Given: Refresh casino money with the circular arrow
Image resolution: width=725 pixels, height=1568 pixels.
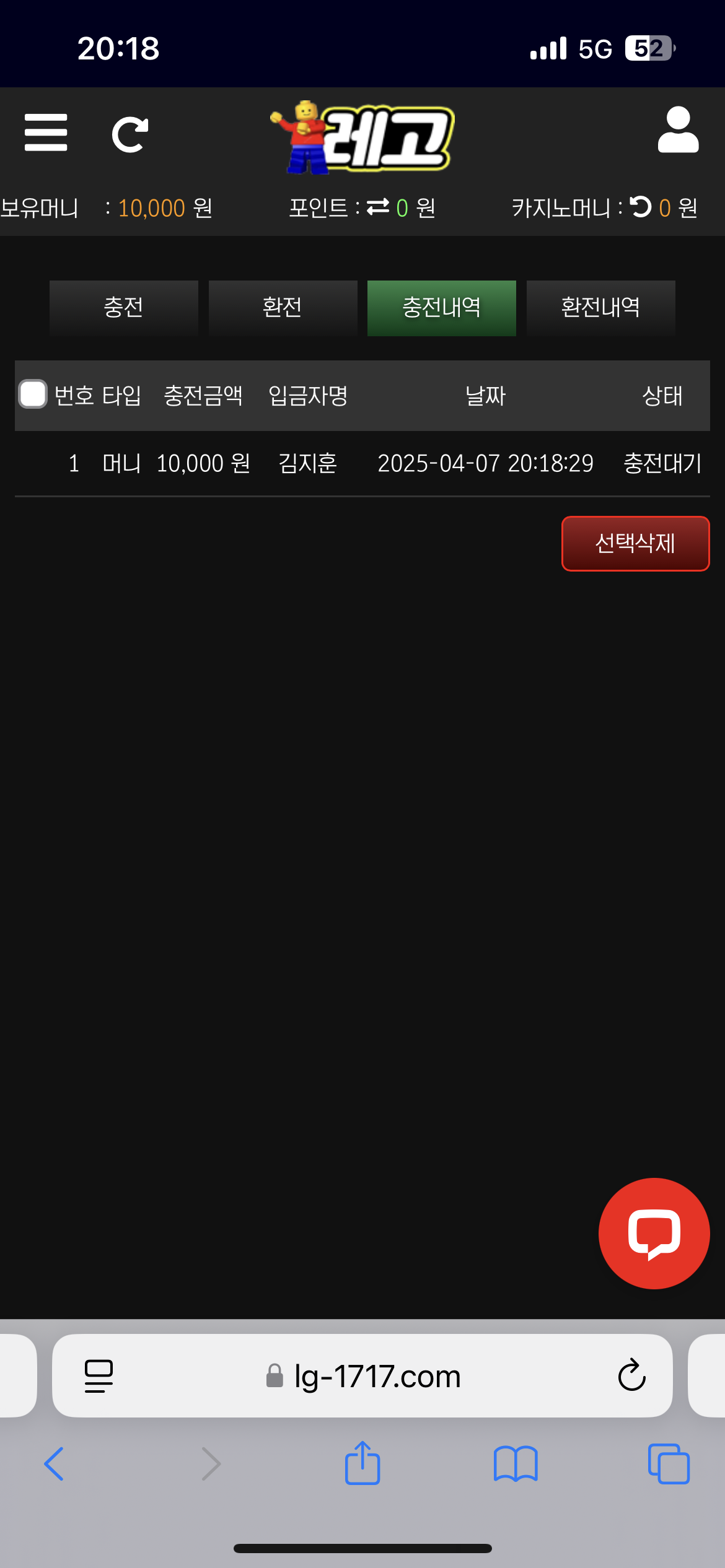Looking at the screenshot, I should point(641,207).
